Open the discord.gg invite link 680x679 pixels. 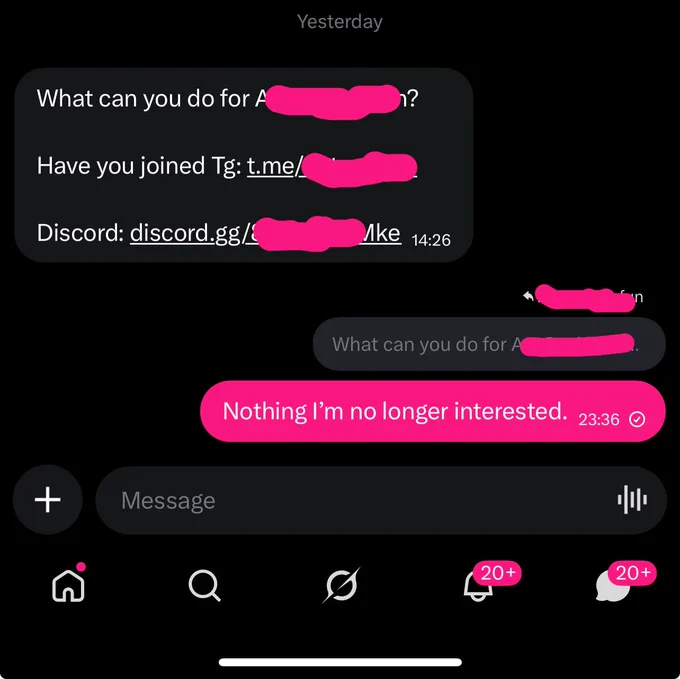pyautogui.click(x=265, y=233)
